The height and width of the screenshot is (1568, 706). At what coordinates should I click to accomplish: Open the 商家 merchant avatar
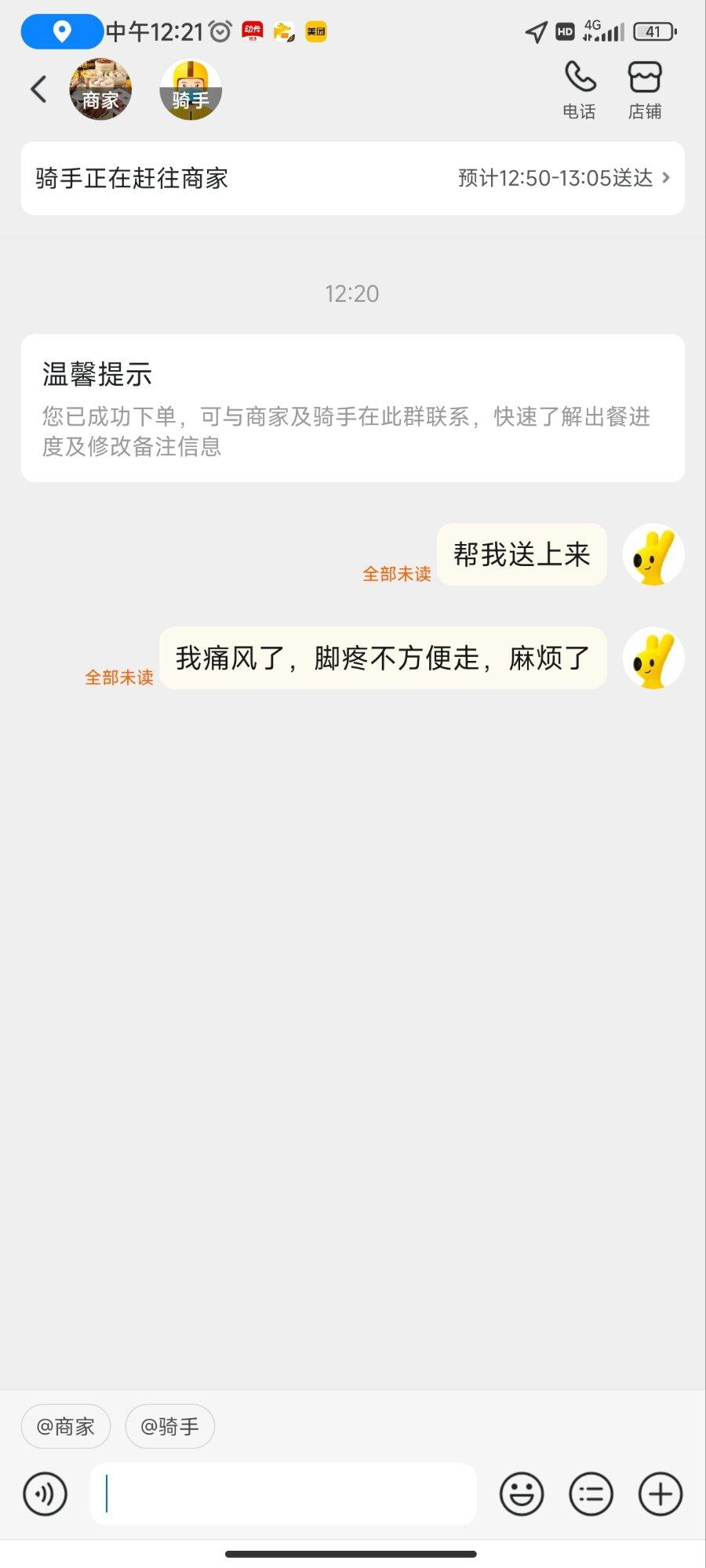tap(100, 89)
